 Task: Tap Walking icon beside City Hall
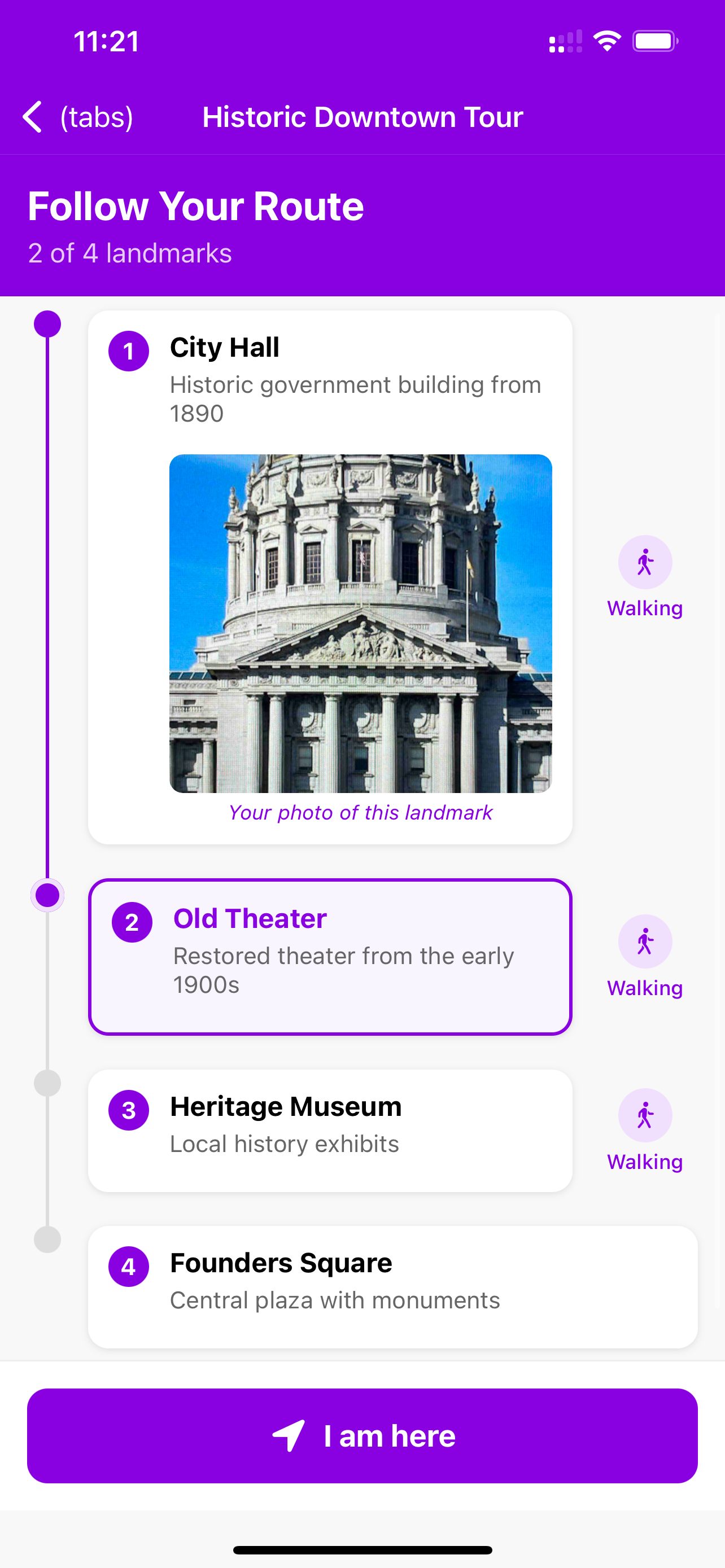pyautogui.click(x=645, y=562)
